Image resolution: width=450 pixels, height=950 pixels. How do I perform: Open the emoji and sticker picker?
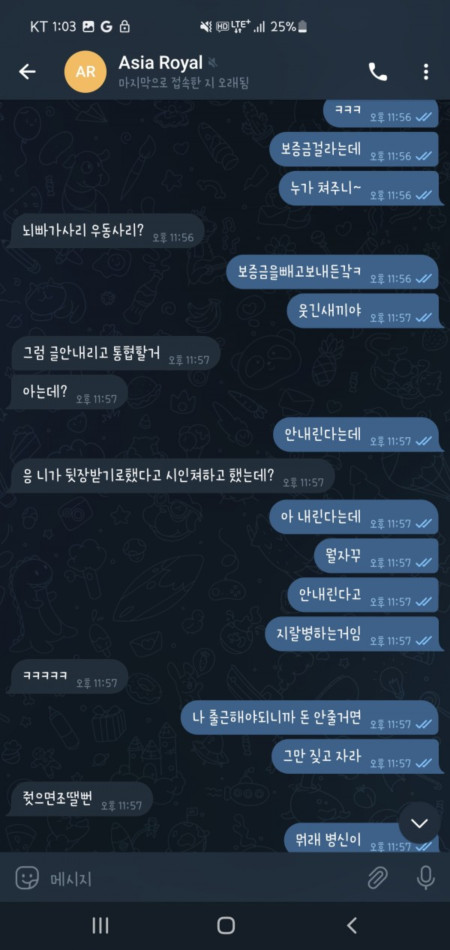click(27, 877)
